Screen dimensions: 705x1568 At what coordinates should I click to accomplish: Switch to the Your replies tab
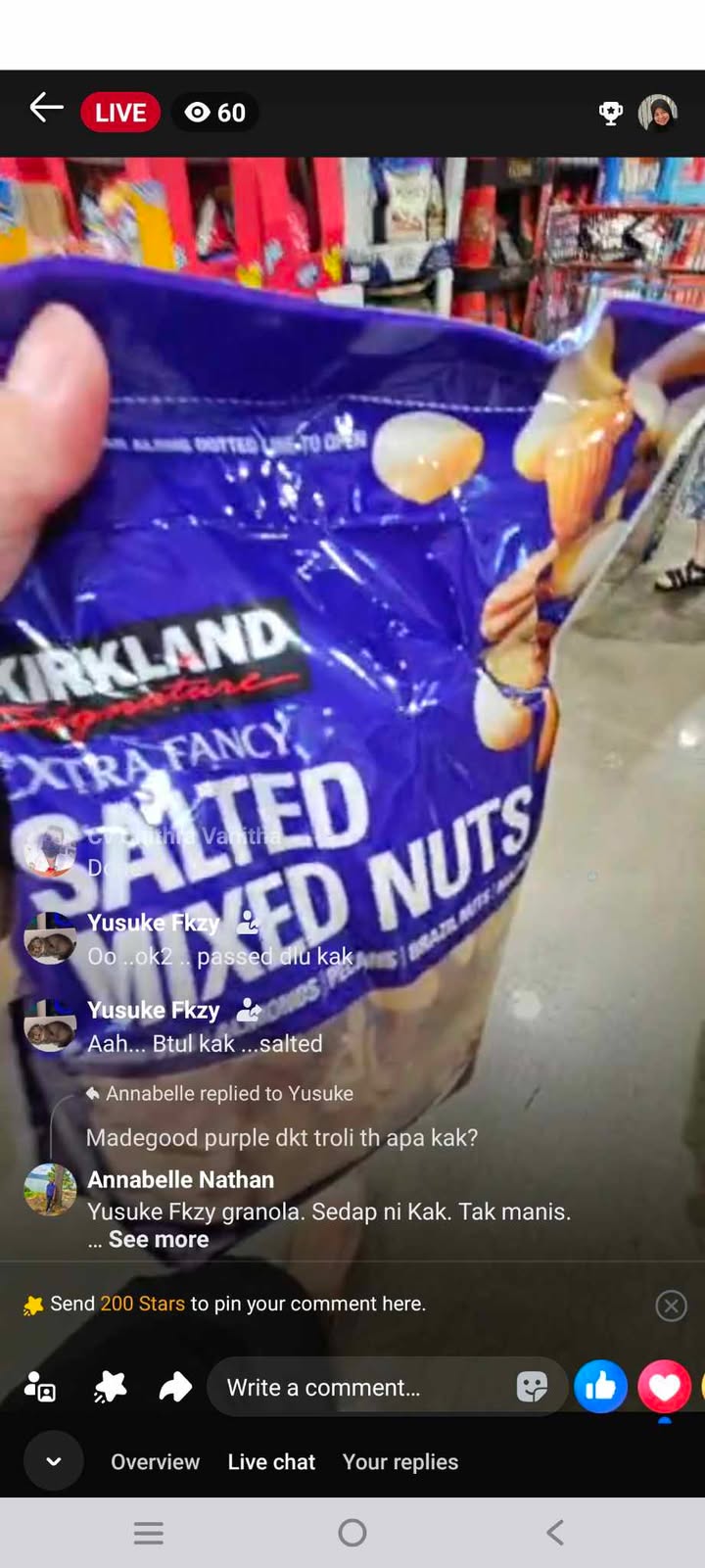400,1461
